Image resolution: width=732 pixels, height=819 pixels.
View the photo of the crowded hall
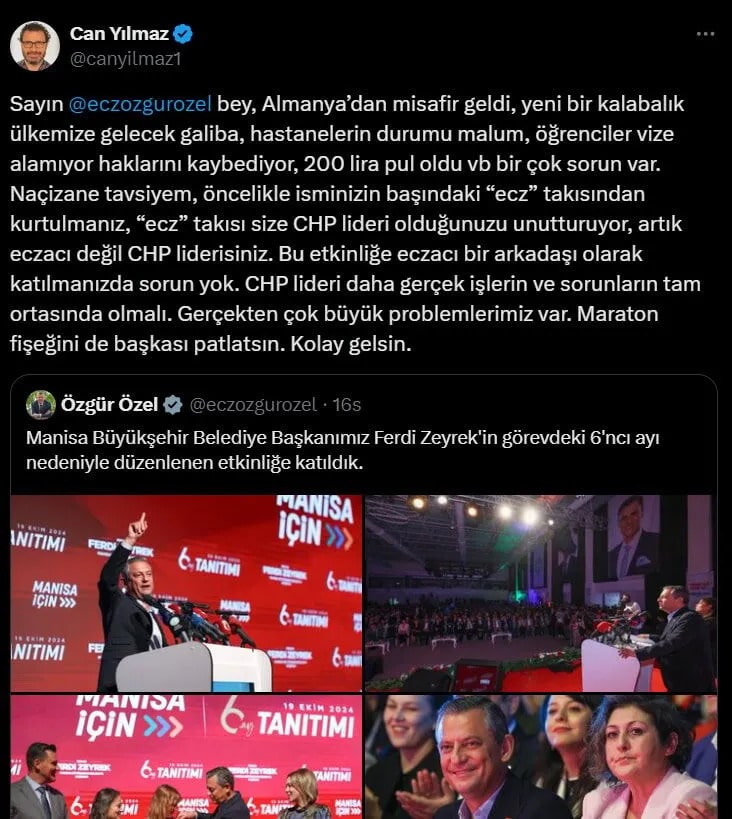[x=540, y=593]
